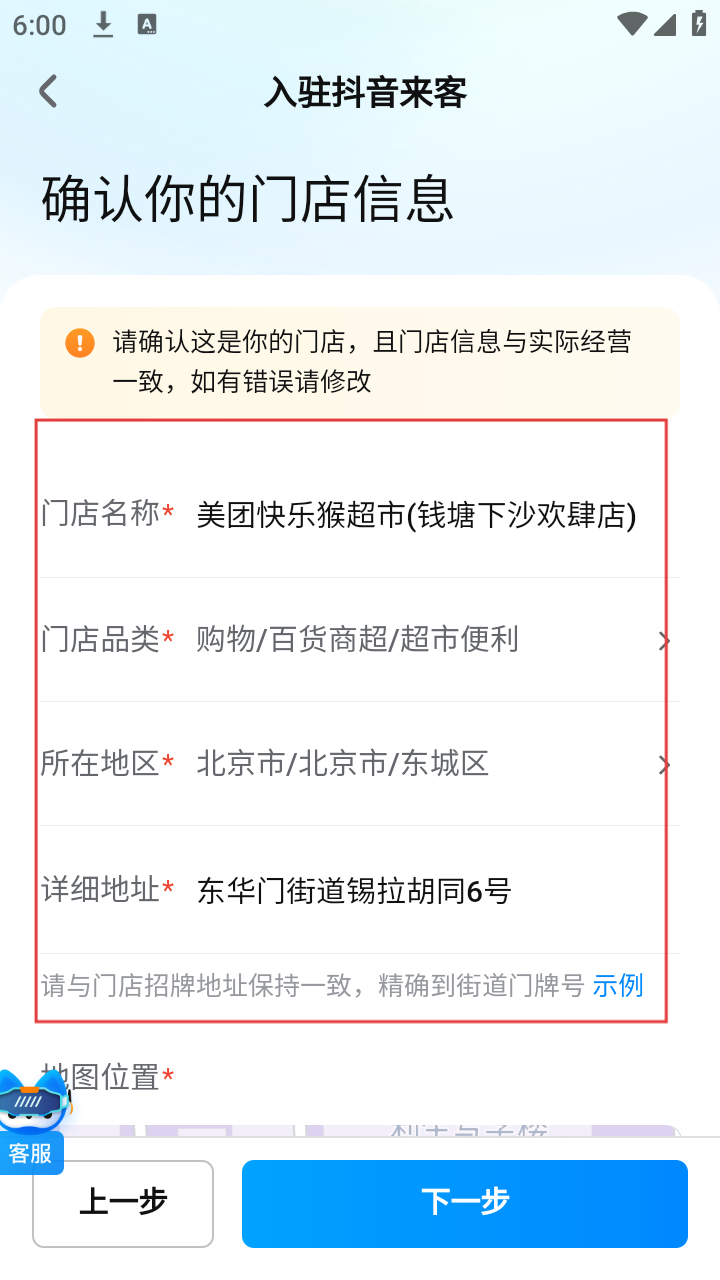Continue with the 下一步 button
This screenshot has width=720, height=1280.
pos(465,1203)
